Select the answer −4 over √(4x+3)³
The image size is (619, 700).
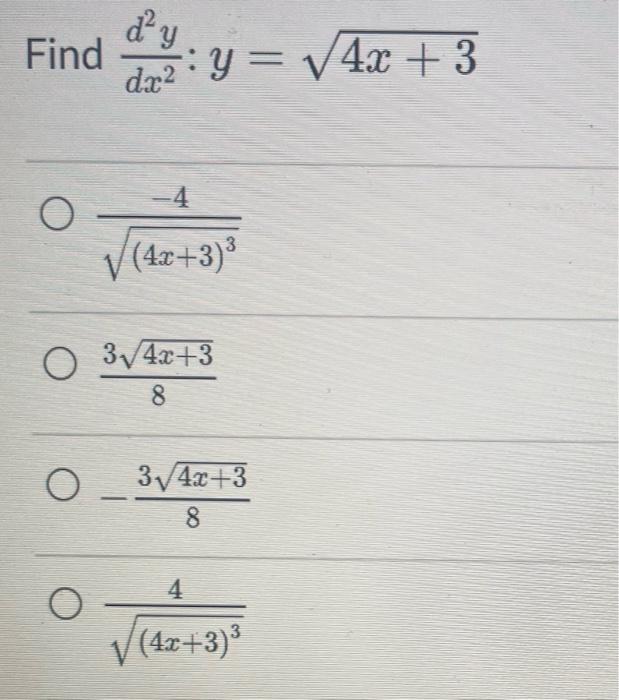pyautogui.click(x=57, y=215)
